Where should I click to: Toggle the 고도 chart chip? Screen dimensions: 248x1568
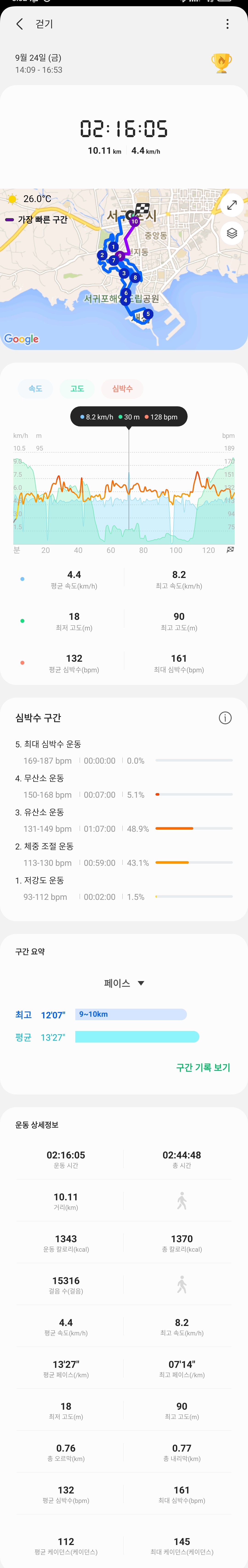77,388
